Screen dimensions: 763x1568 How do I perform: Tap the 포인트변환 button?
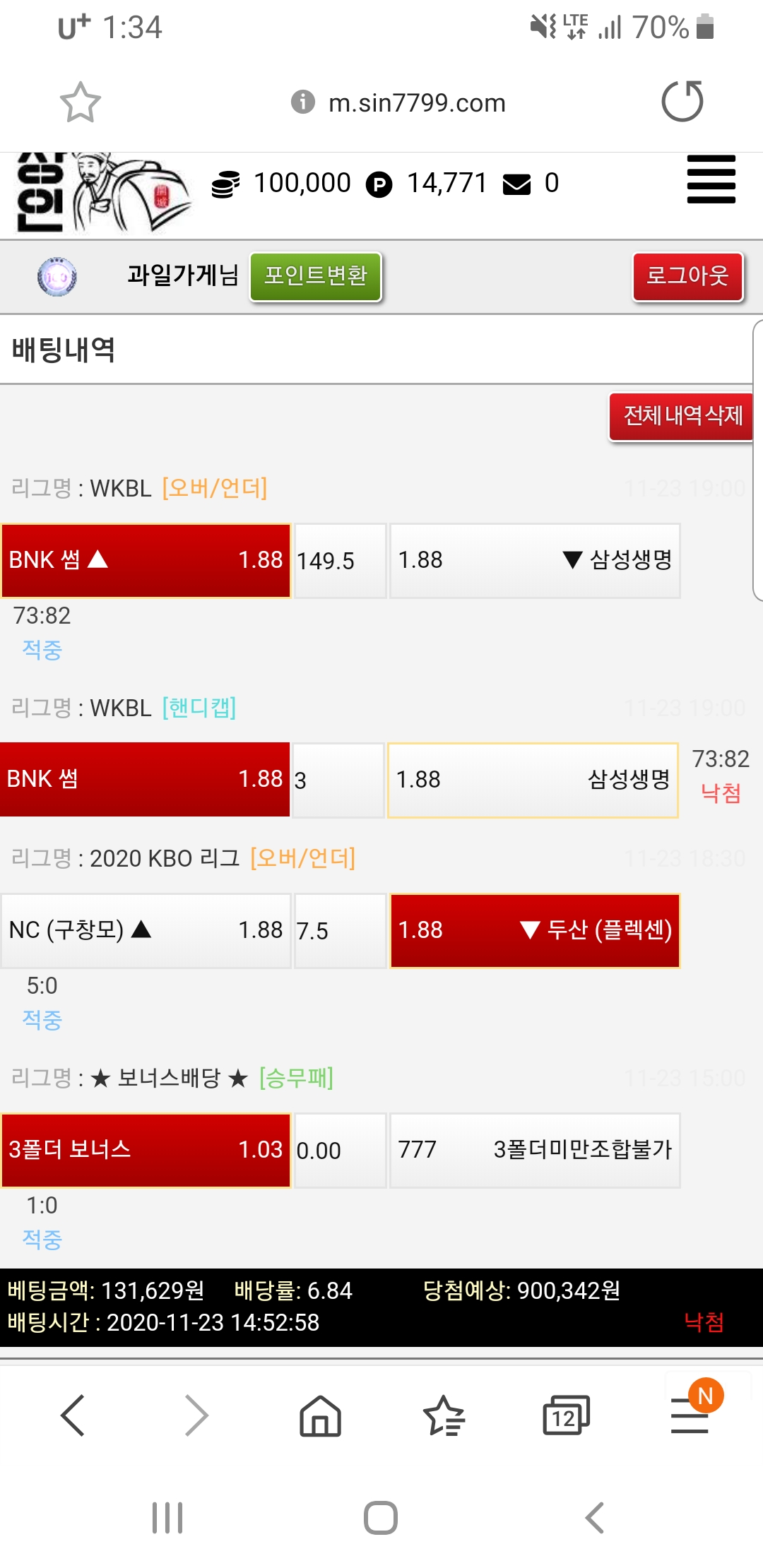tap(316, 275)
